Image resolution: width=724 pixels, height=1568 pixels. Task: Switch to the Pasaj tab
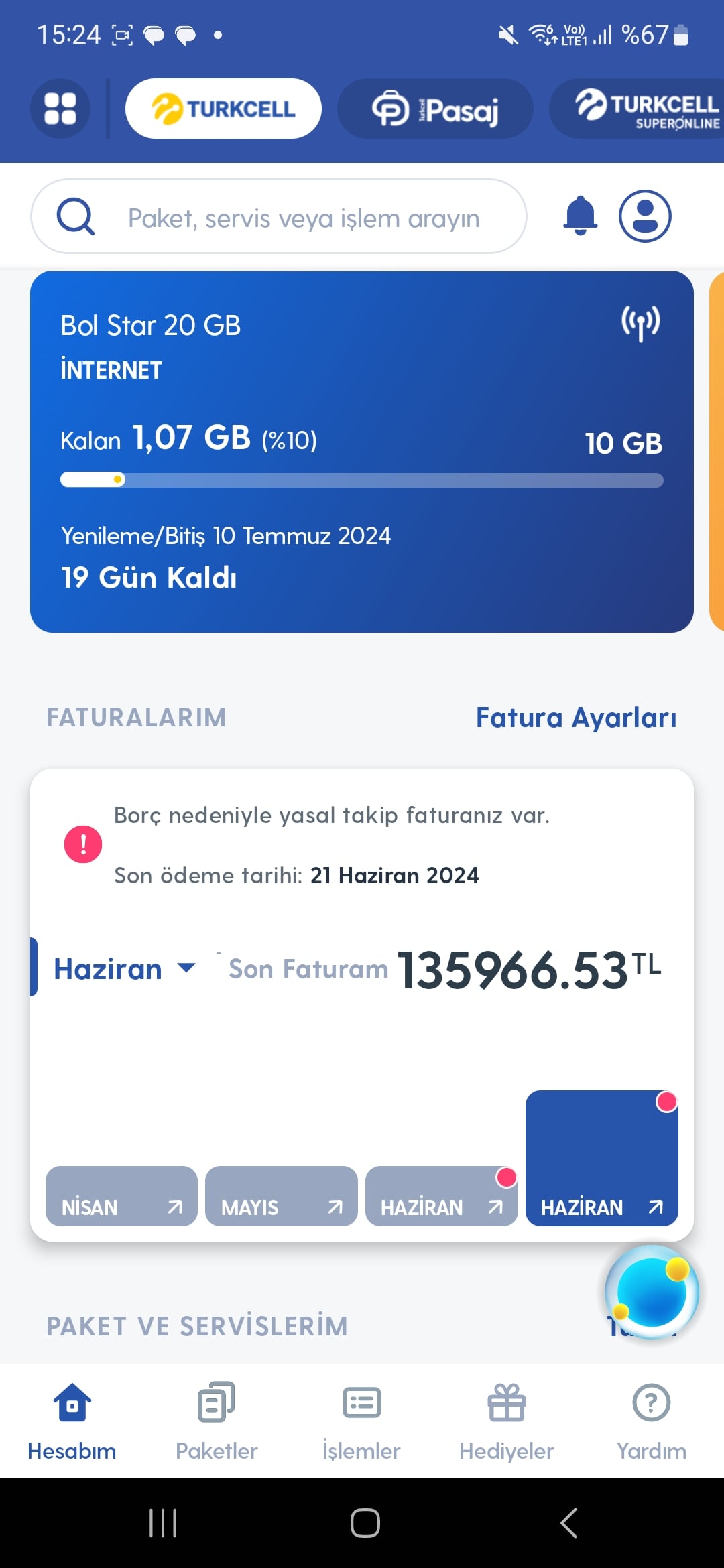tap(435, 109)
